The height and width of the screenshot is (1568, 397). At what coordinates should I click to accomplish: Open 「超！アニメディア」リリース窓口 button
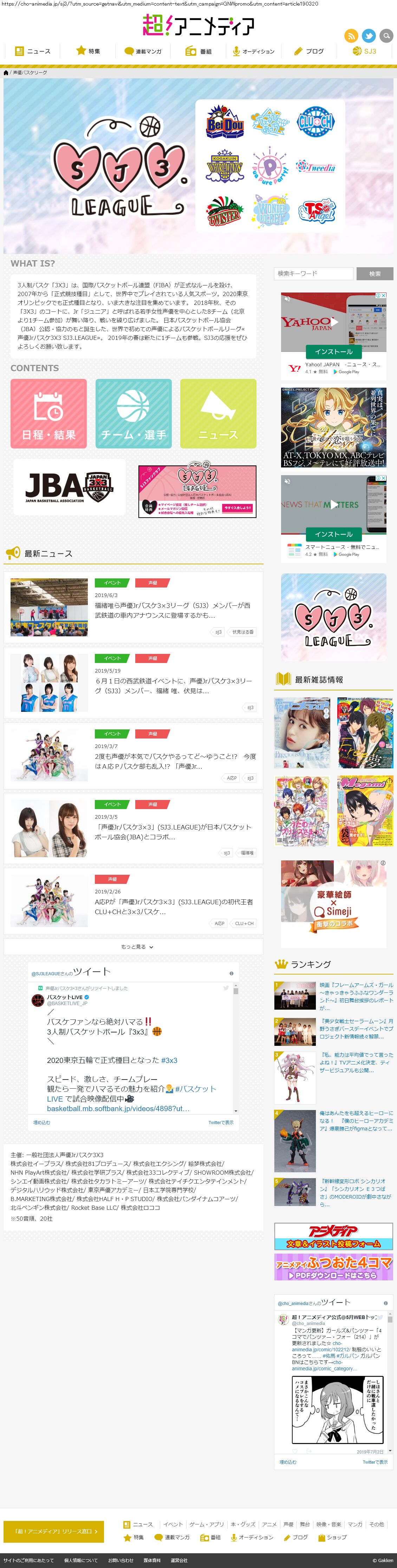coord(54,1531)
